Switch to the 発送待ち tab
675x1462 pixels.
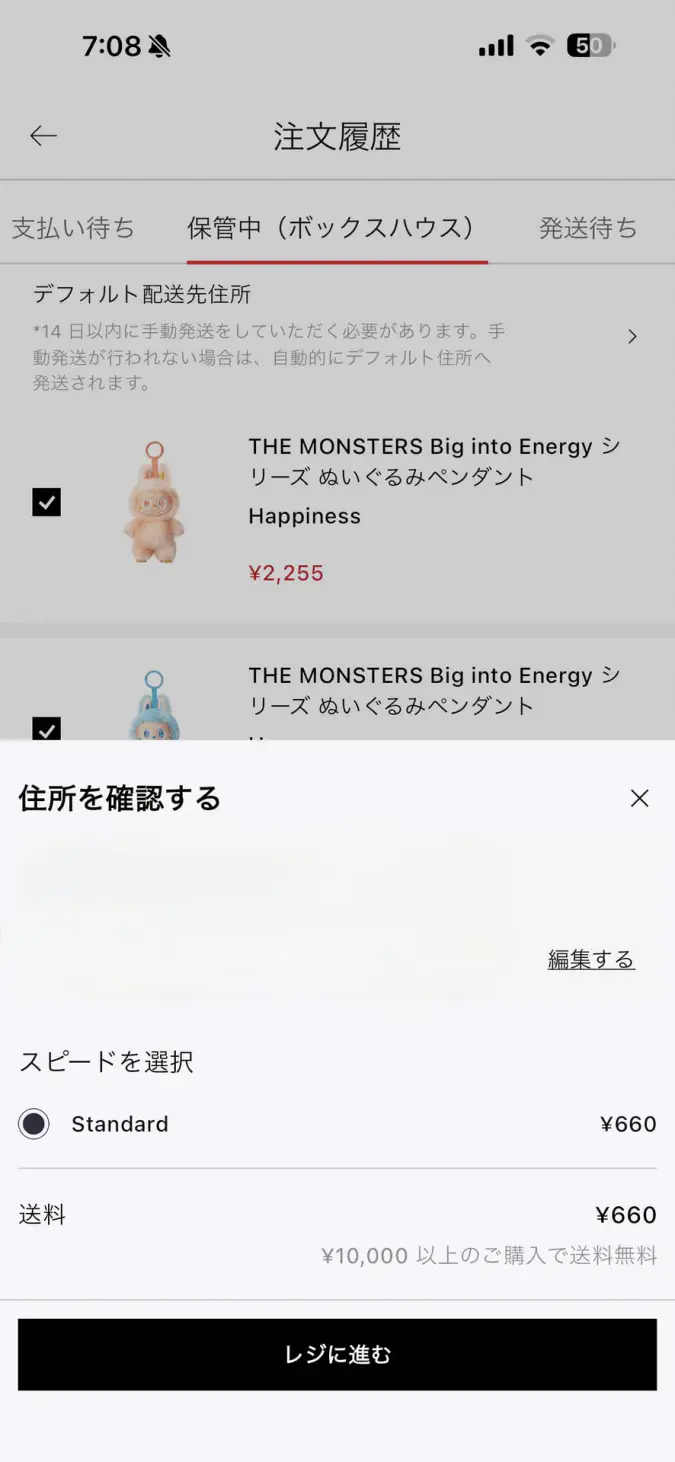point(588,228)
